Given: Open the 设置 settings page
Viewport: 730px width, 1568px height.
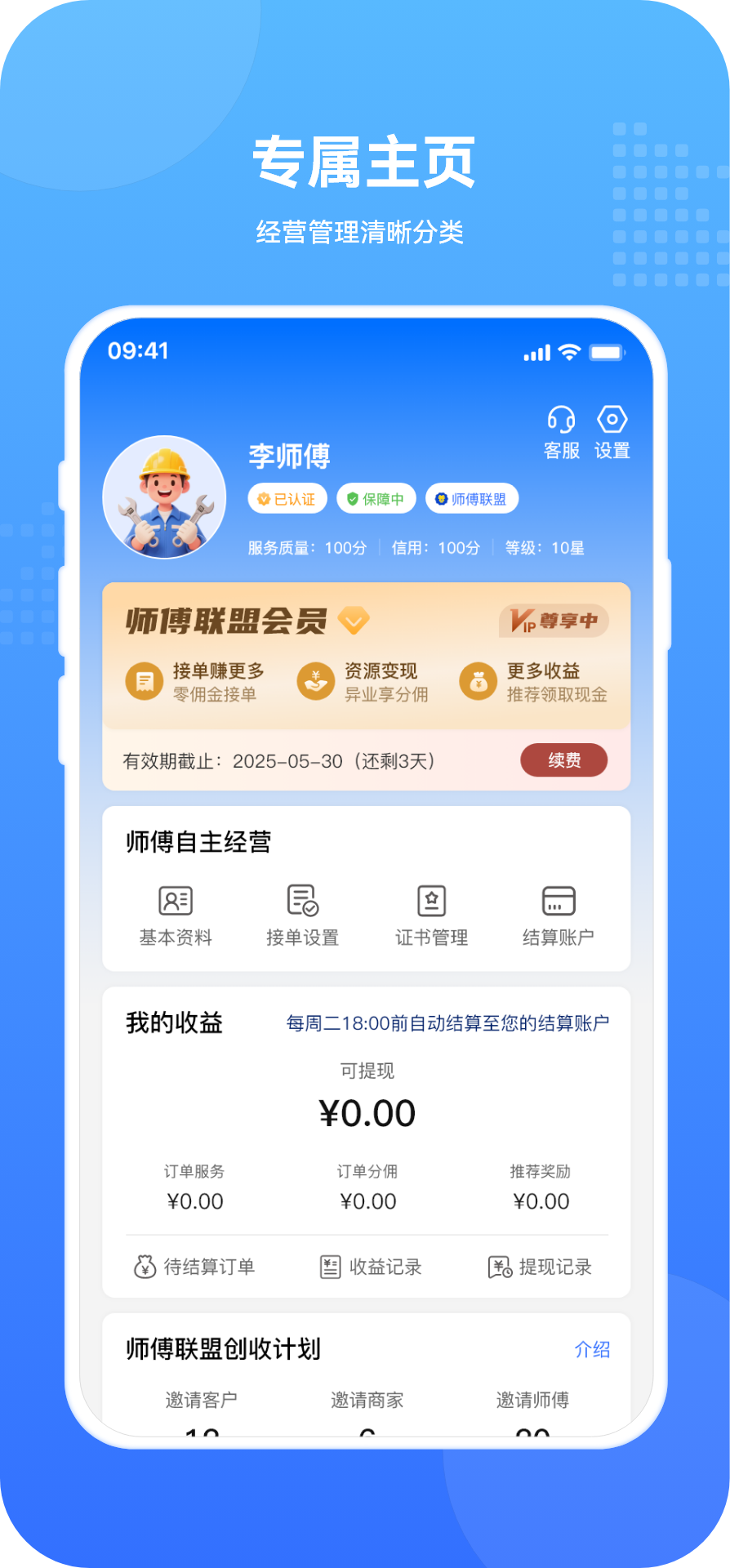Looking at the screenshot, I should click(613, 431).
